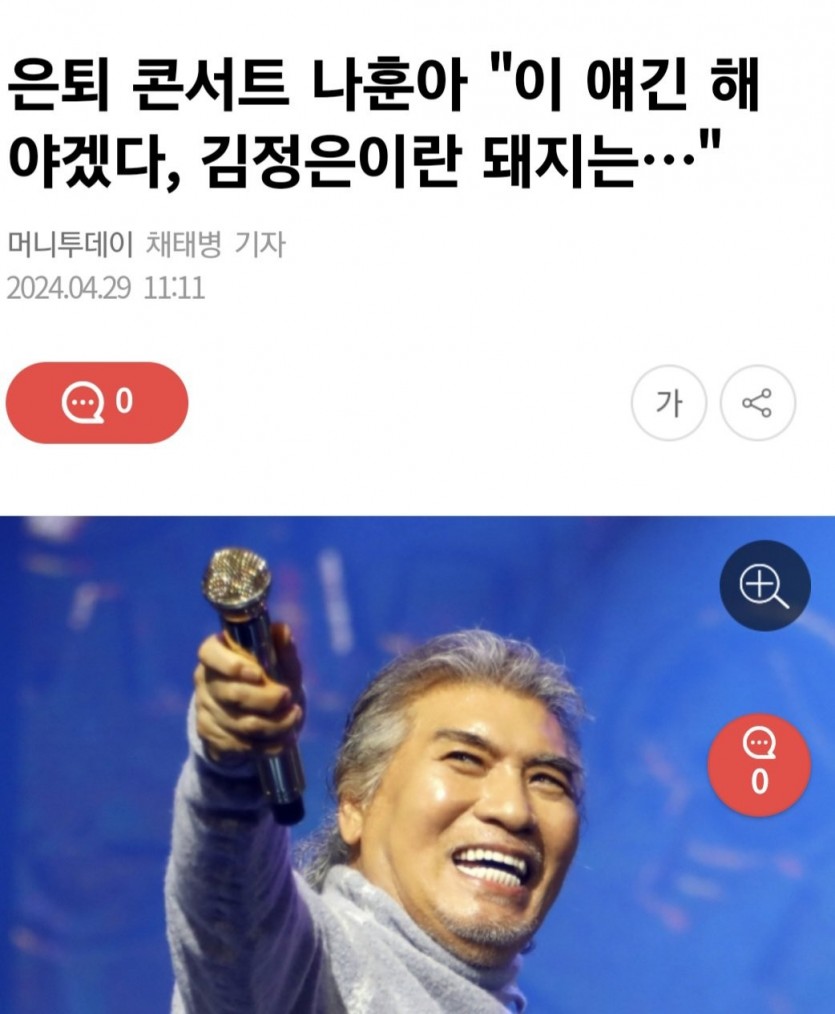This screenshot has width=835, height=1014.
Task: Share this article
Action: click(x=757, y=403)
